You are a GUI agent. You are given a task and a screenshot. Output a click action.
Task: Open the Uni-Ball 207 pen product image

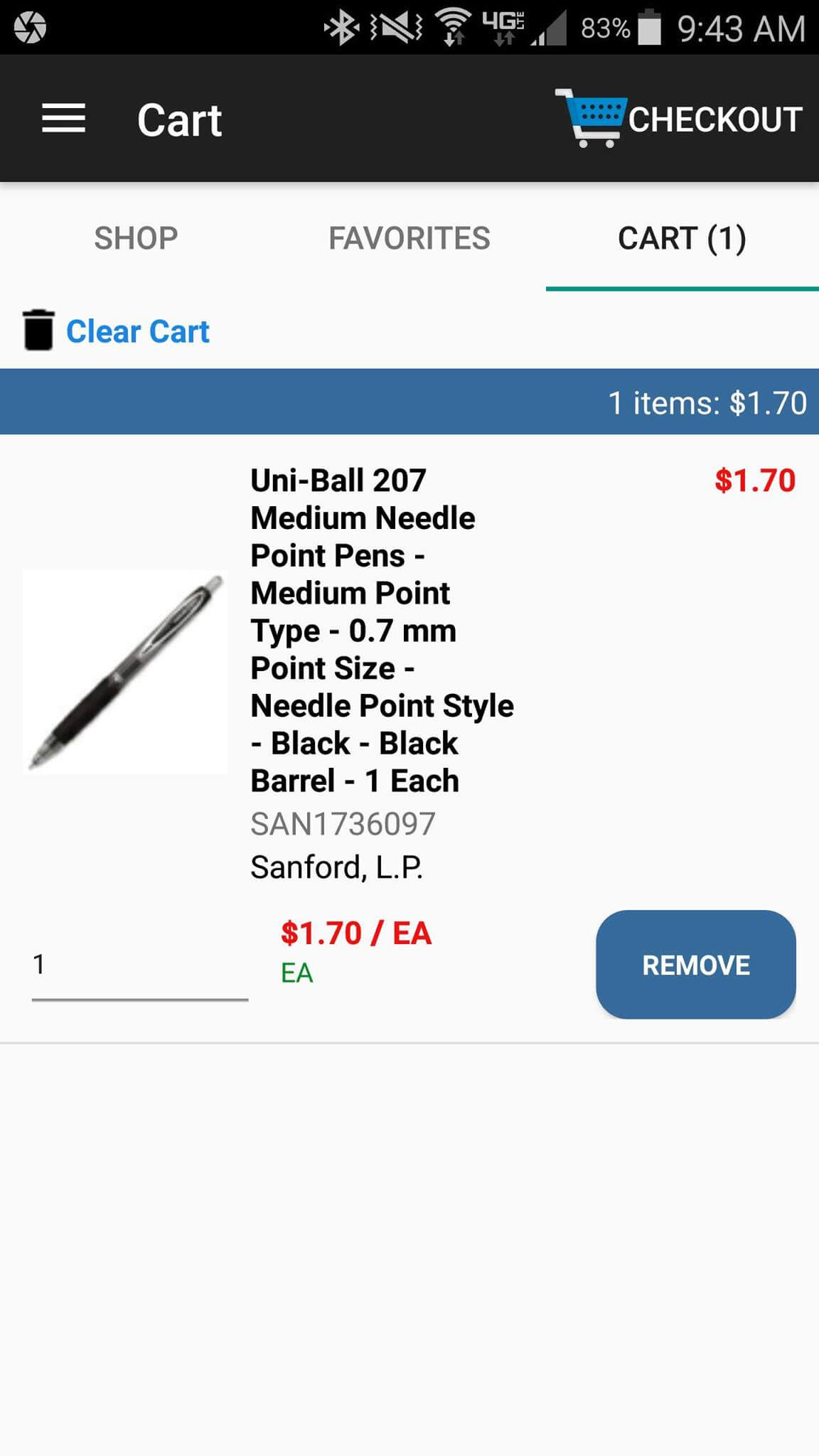point(125,672)
